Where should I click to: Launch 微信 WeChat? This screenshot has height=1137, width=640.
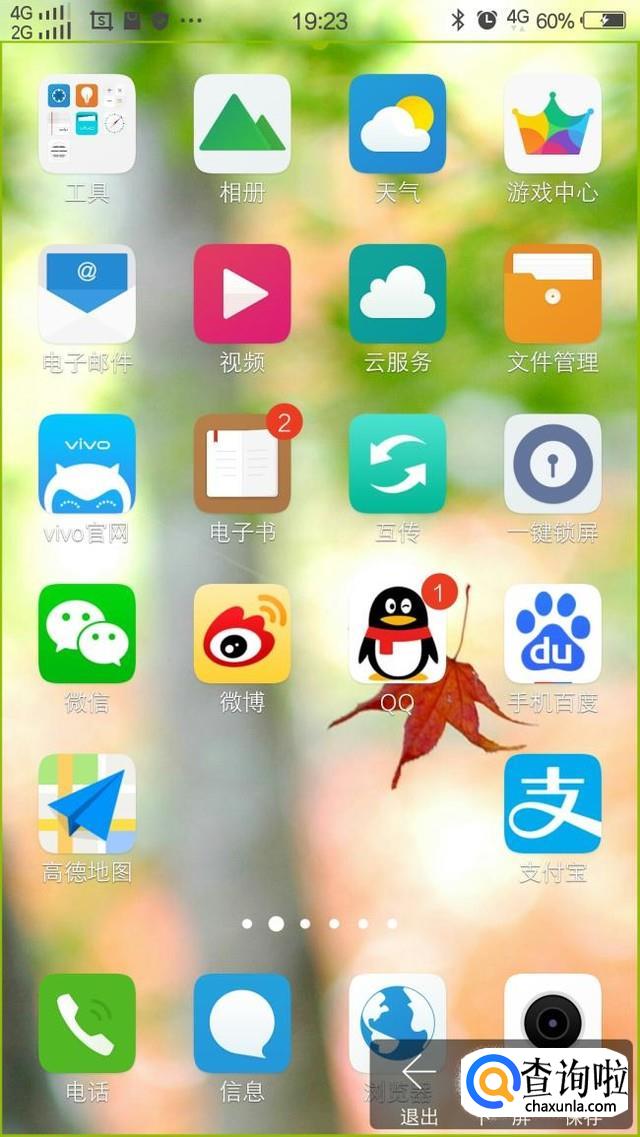[87, 634]
